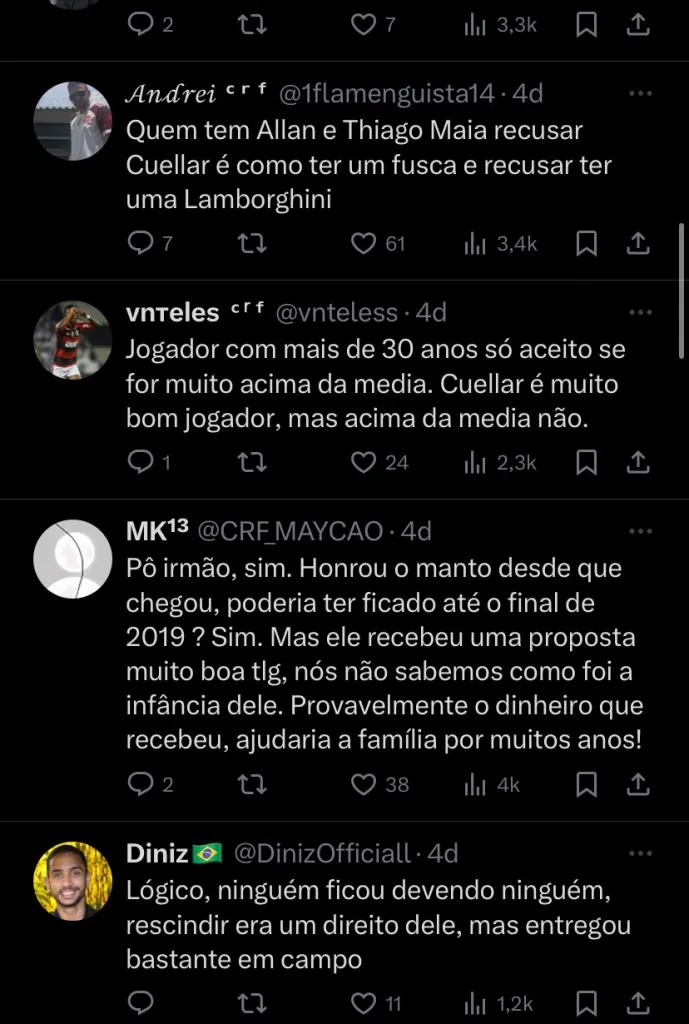
Task: Open Andrei's profile picture
Action: (72, 121)
